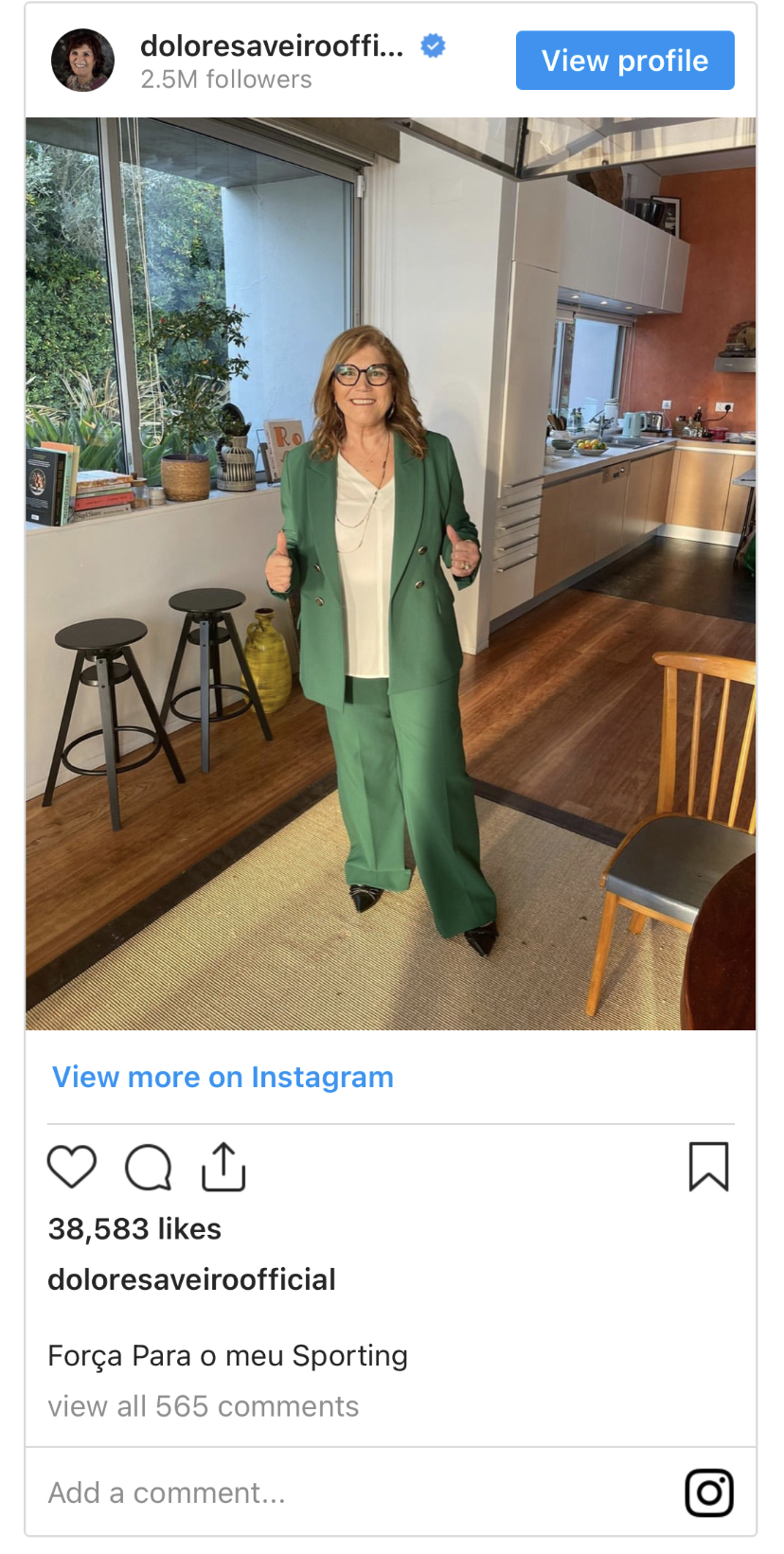Follow the View more on Instagram link
This screenshot has height=1554, width=784.
[223, 1077]
